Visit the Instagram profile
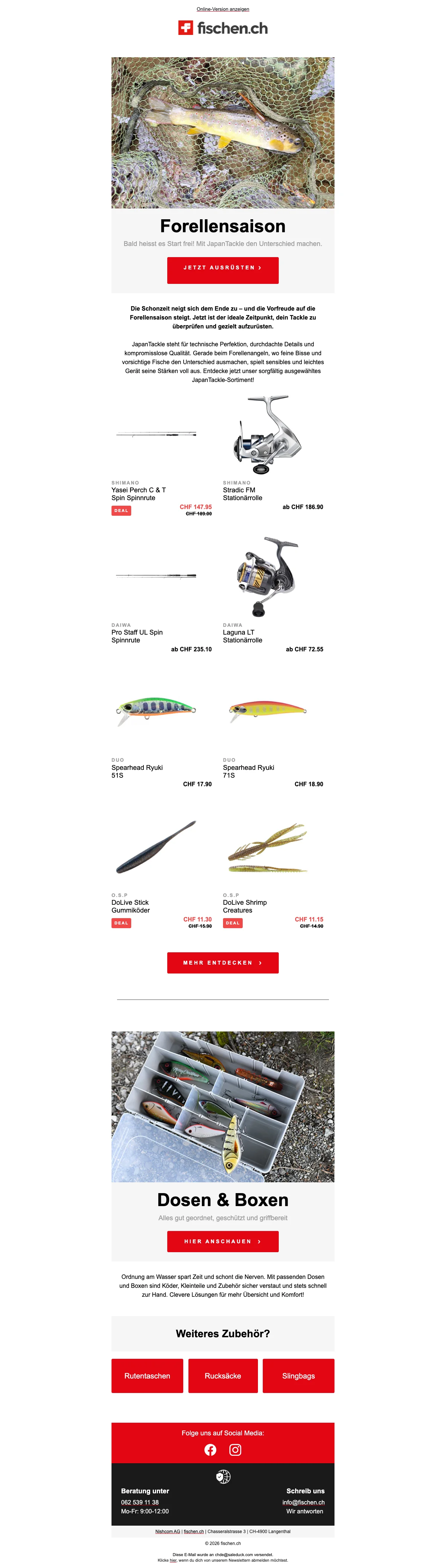 pos(236,1450)
